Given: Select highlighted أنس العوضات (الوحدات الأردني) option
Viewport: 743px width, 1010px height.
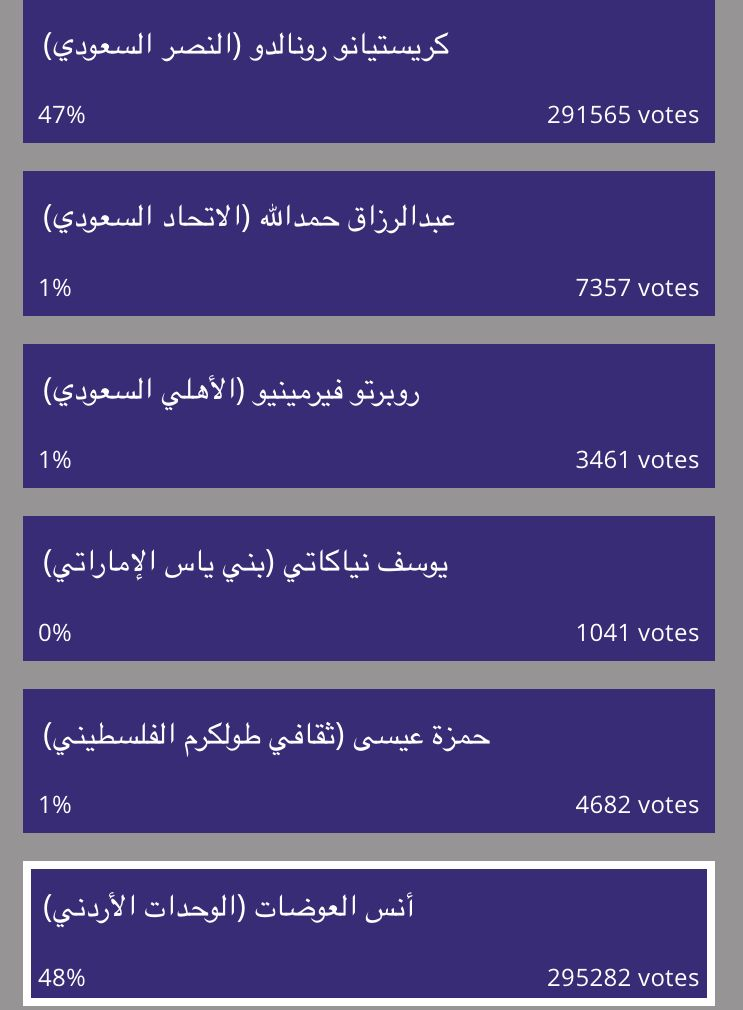Looking at the screenshot, I should 368,934.
